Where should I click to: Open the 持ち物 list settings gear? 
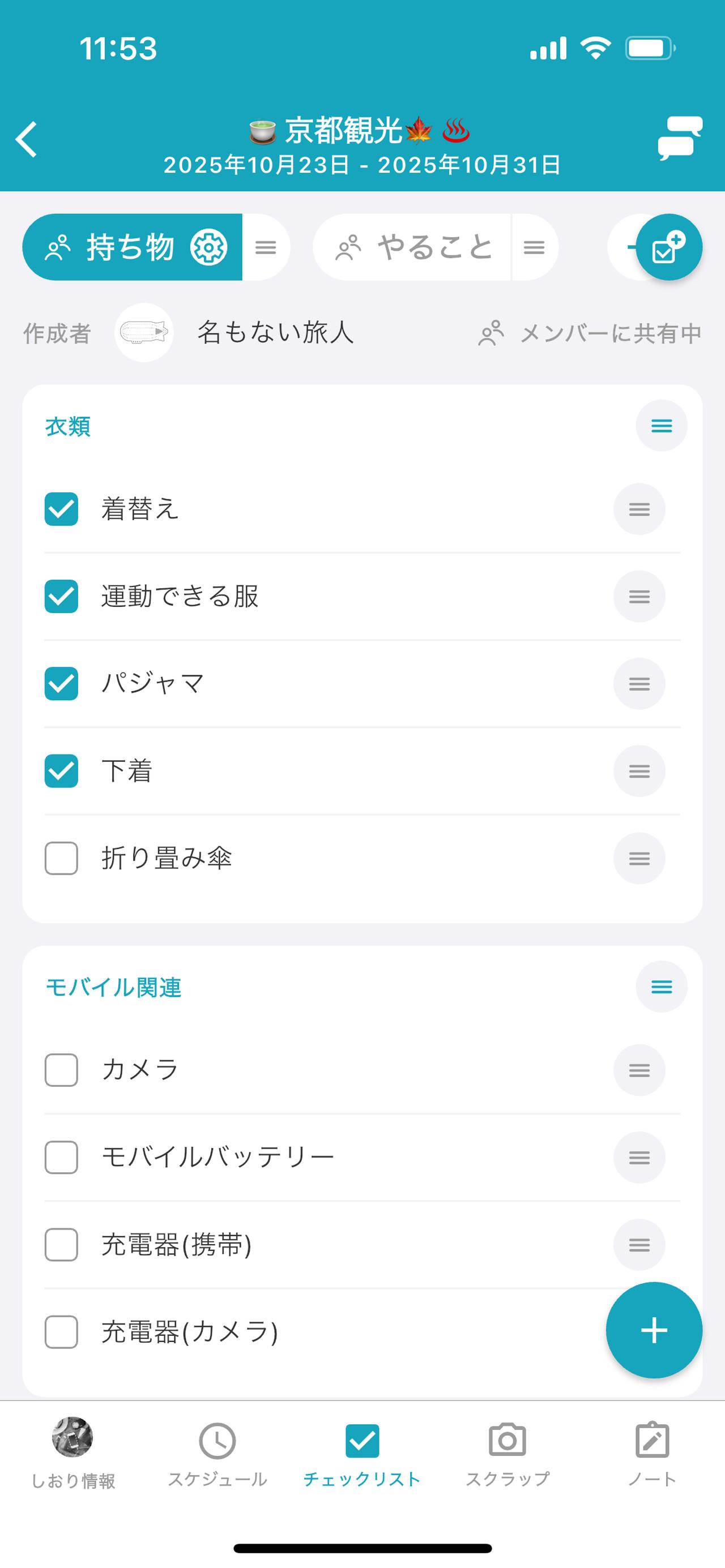tap(208, 247)
